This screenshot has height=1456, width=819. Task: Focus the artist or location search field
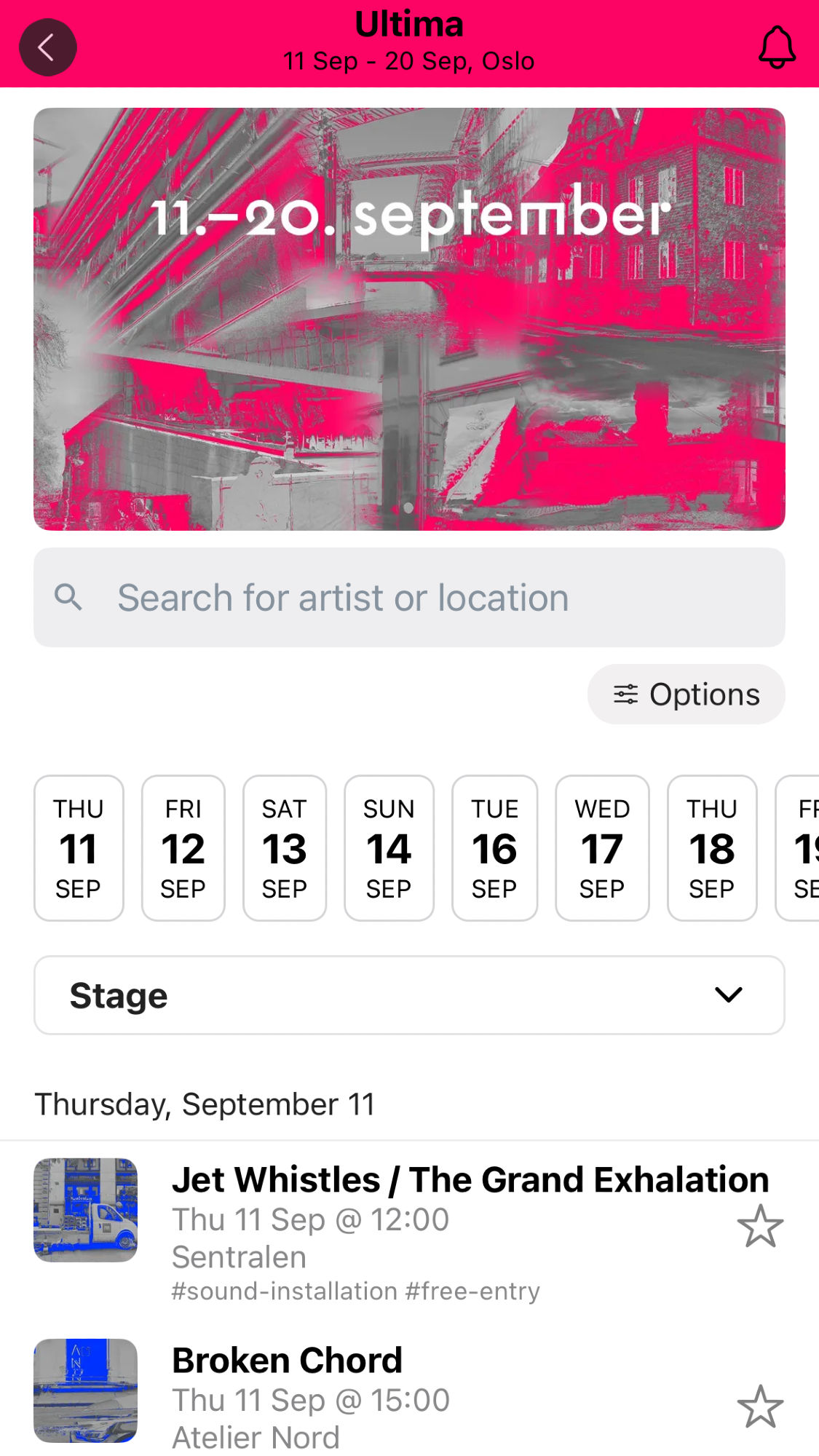click(409, 598)
